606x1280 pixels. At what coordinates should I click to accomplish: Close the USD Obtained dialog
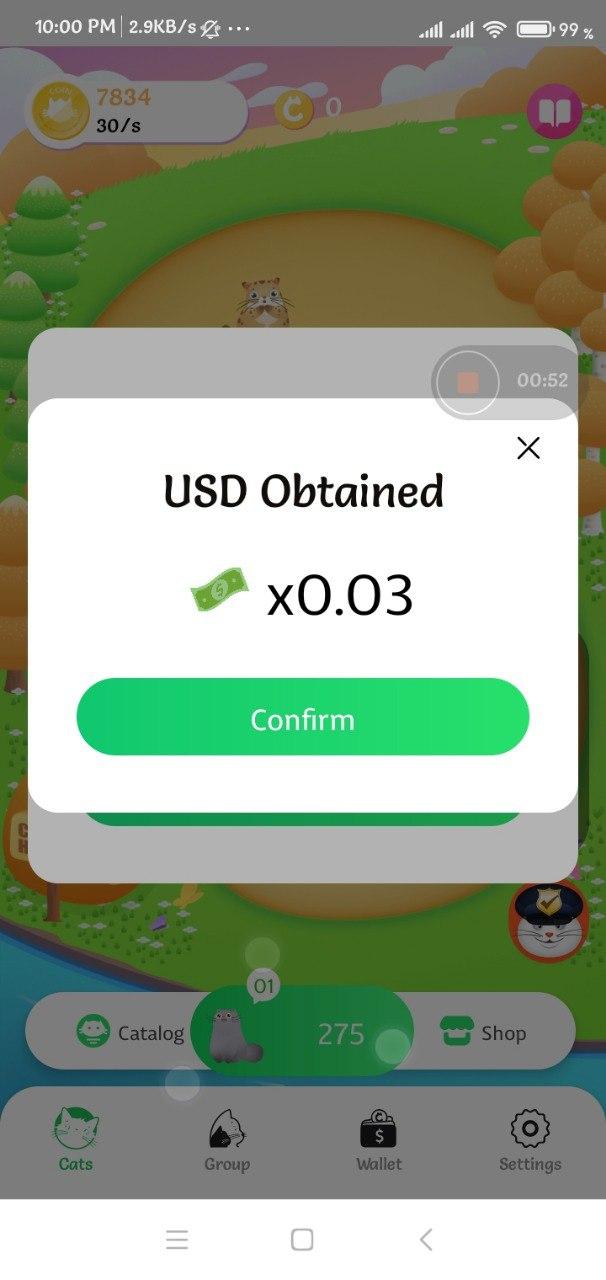pos(528,448)
